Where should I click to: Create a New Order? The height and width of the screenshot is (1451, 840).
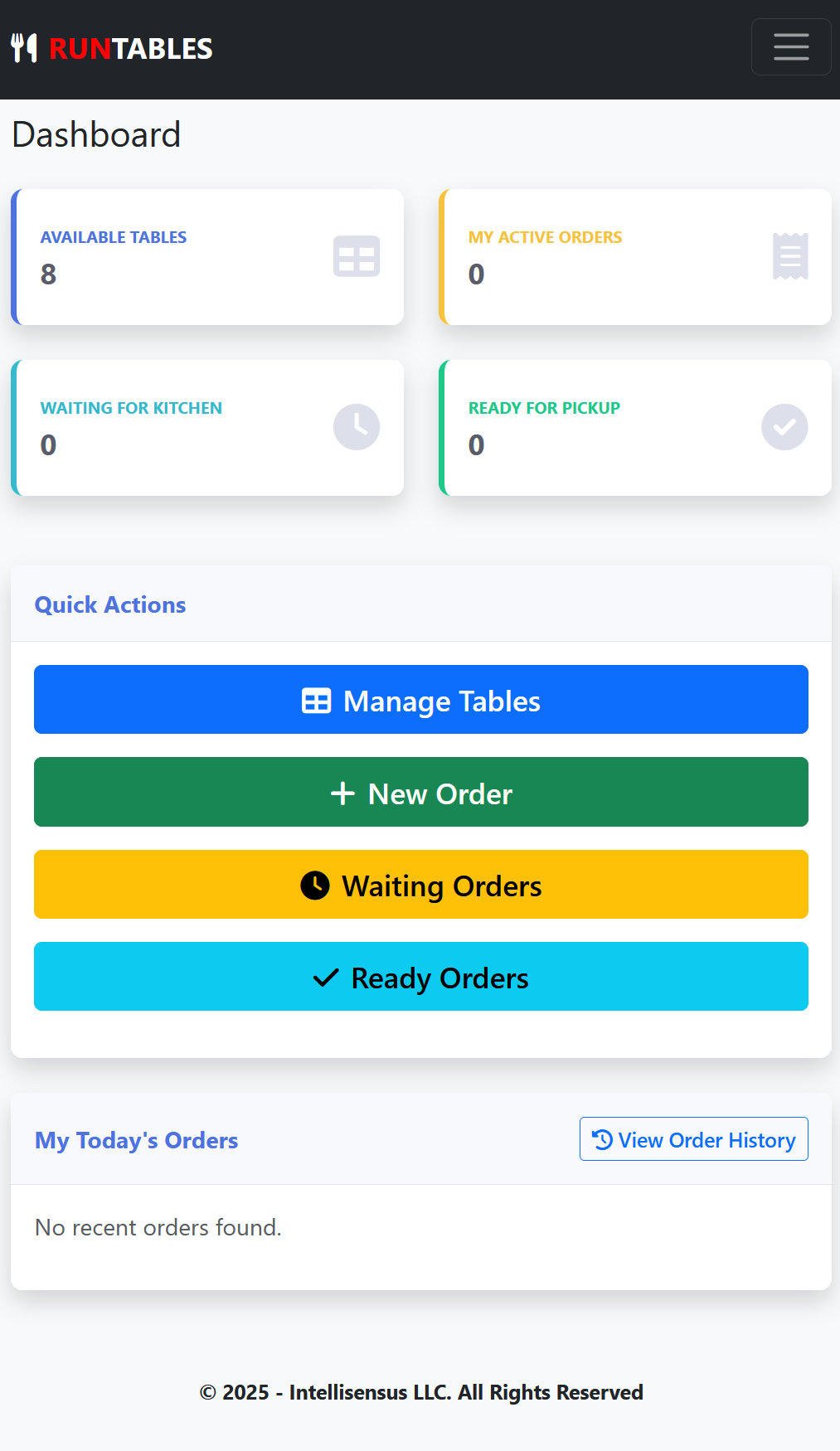(x=420, y=792)
